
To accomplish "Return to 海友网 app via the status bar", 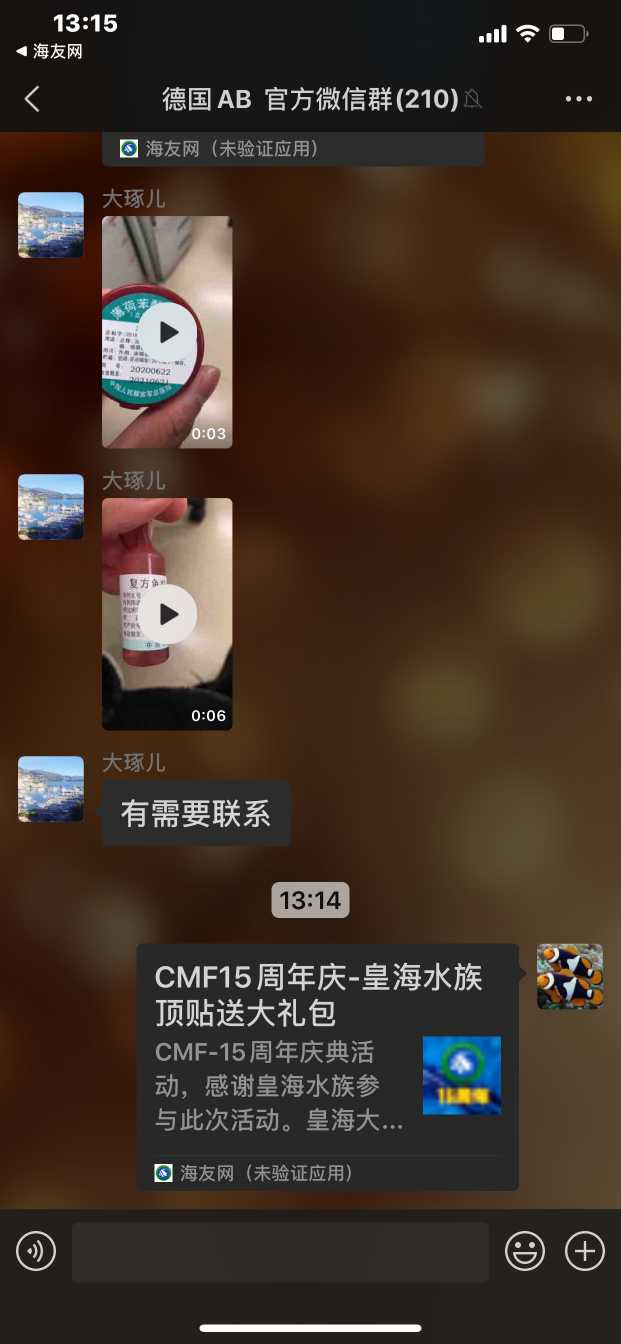I will 48,51.
